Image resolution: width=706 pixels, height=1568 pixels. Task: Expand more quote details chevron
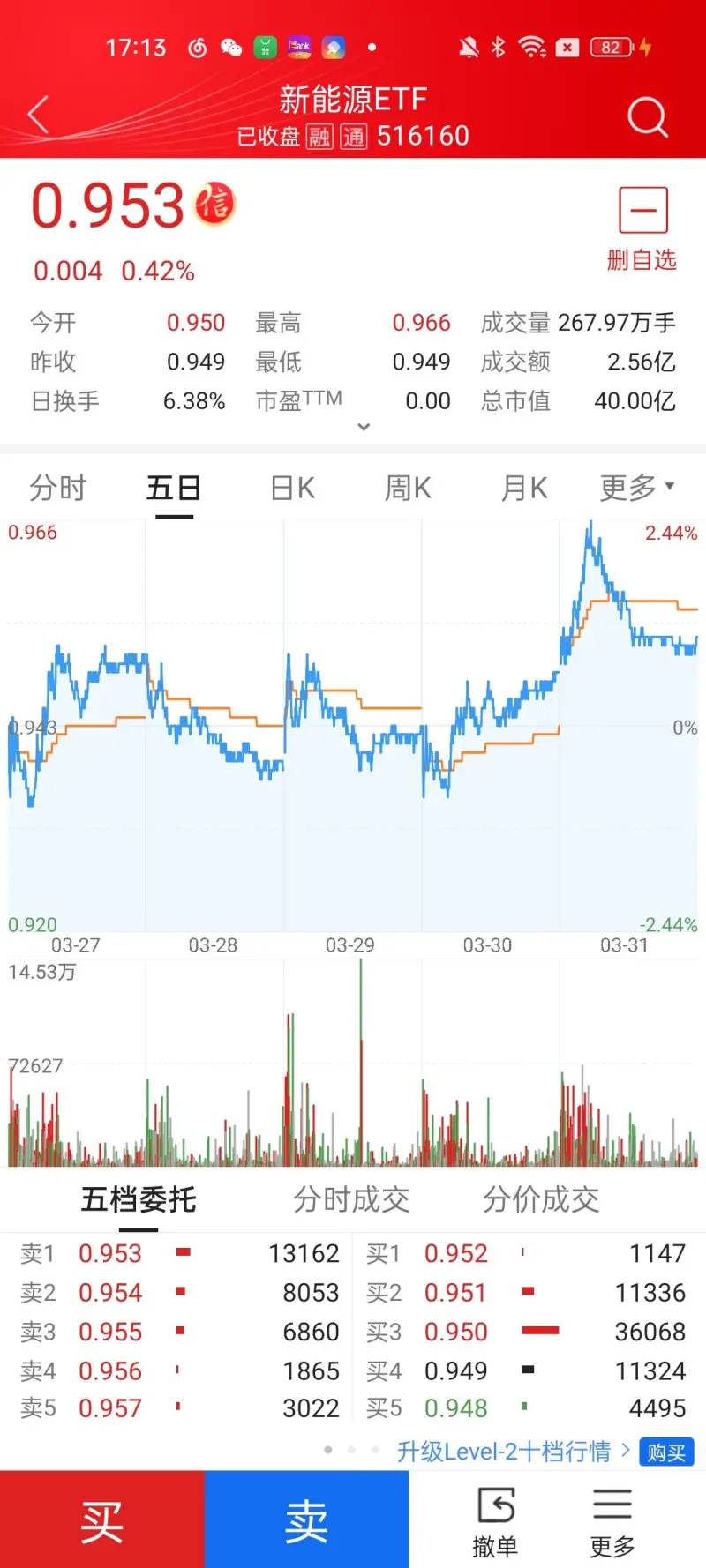pyautogui.click(x=364, y=427)
